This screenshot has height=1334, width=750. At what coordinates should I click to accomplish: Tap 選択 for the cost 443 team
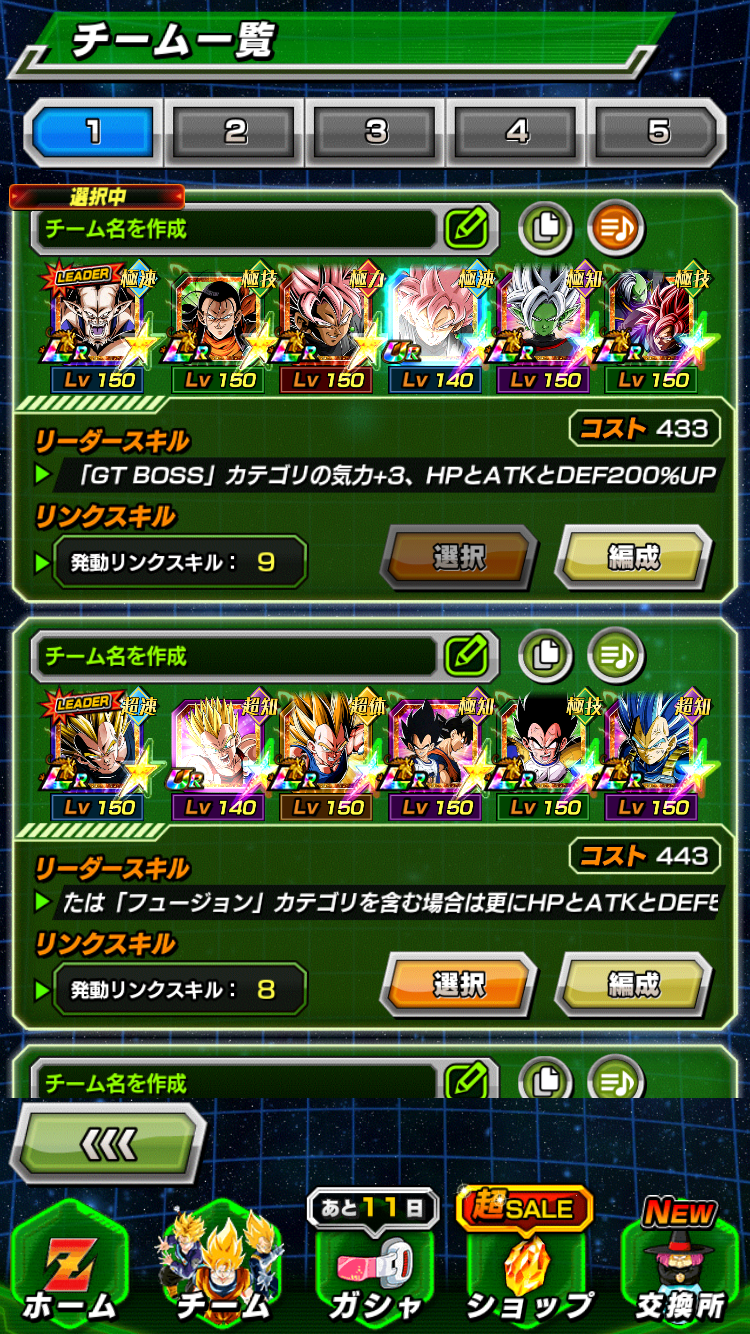point(459,985)
